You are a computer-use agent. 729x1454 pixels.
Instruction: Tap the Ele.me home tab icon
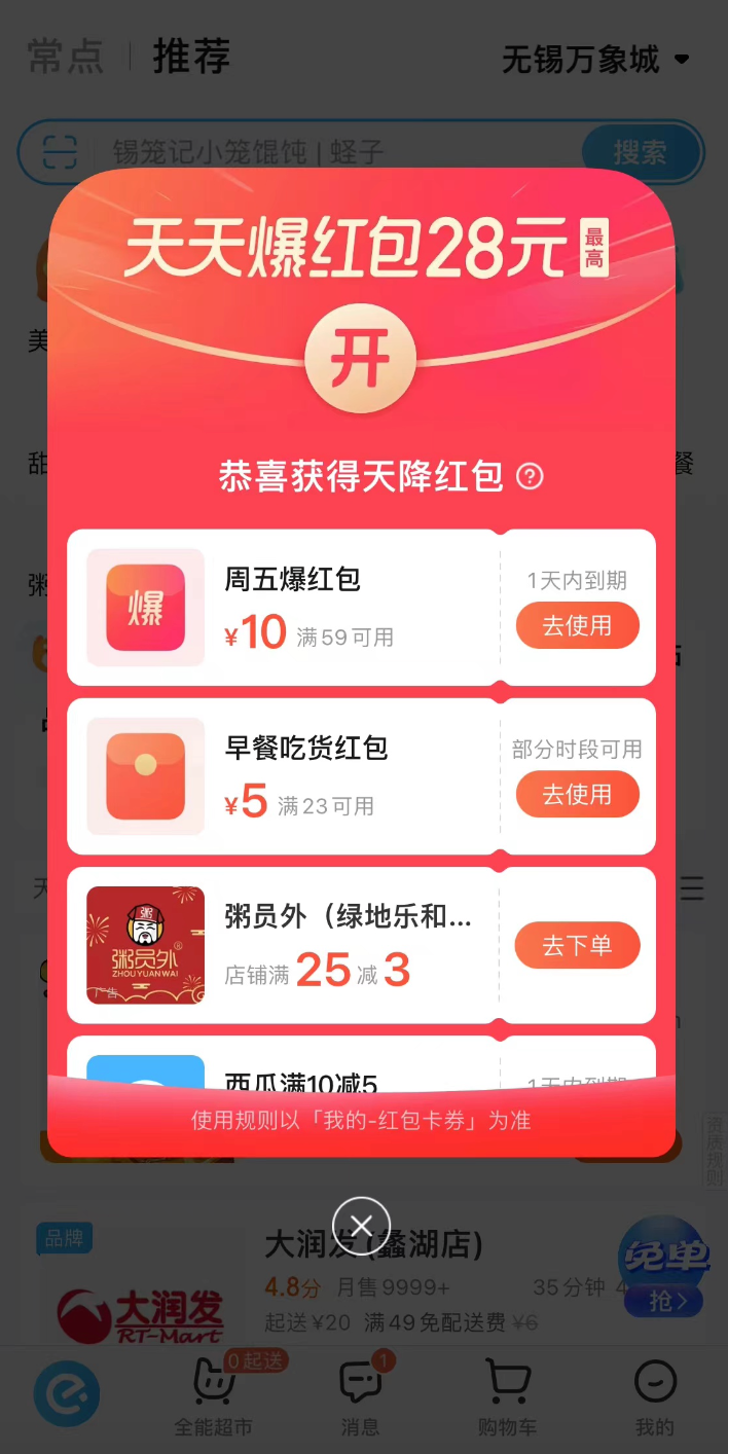click(67, 1393)
